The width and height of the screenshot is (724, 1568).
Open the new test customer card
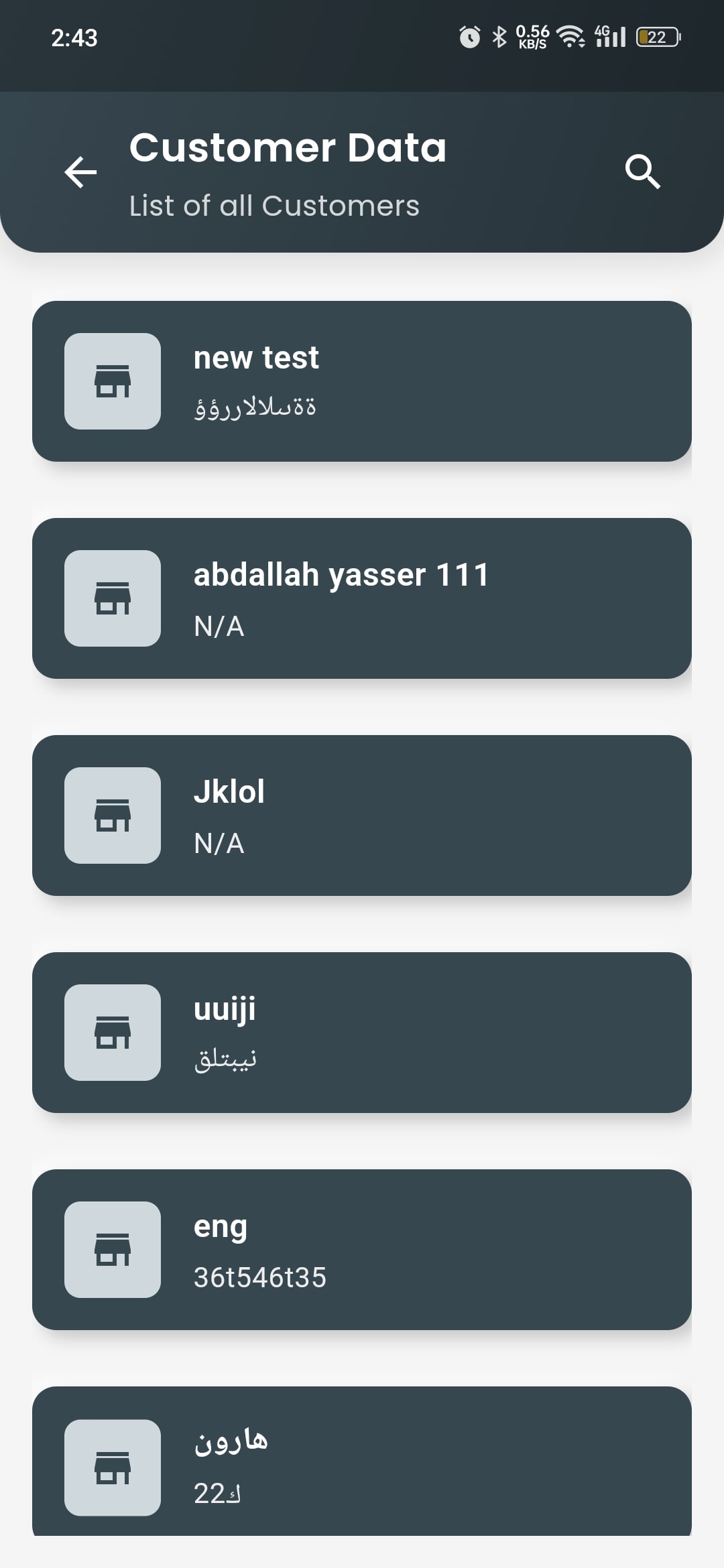pos(362,381)
